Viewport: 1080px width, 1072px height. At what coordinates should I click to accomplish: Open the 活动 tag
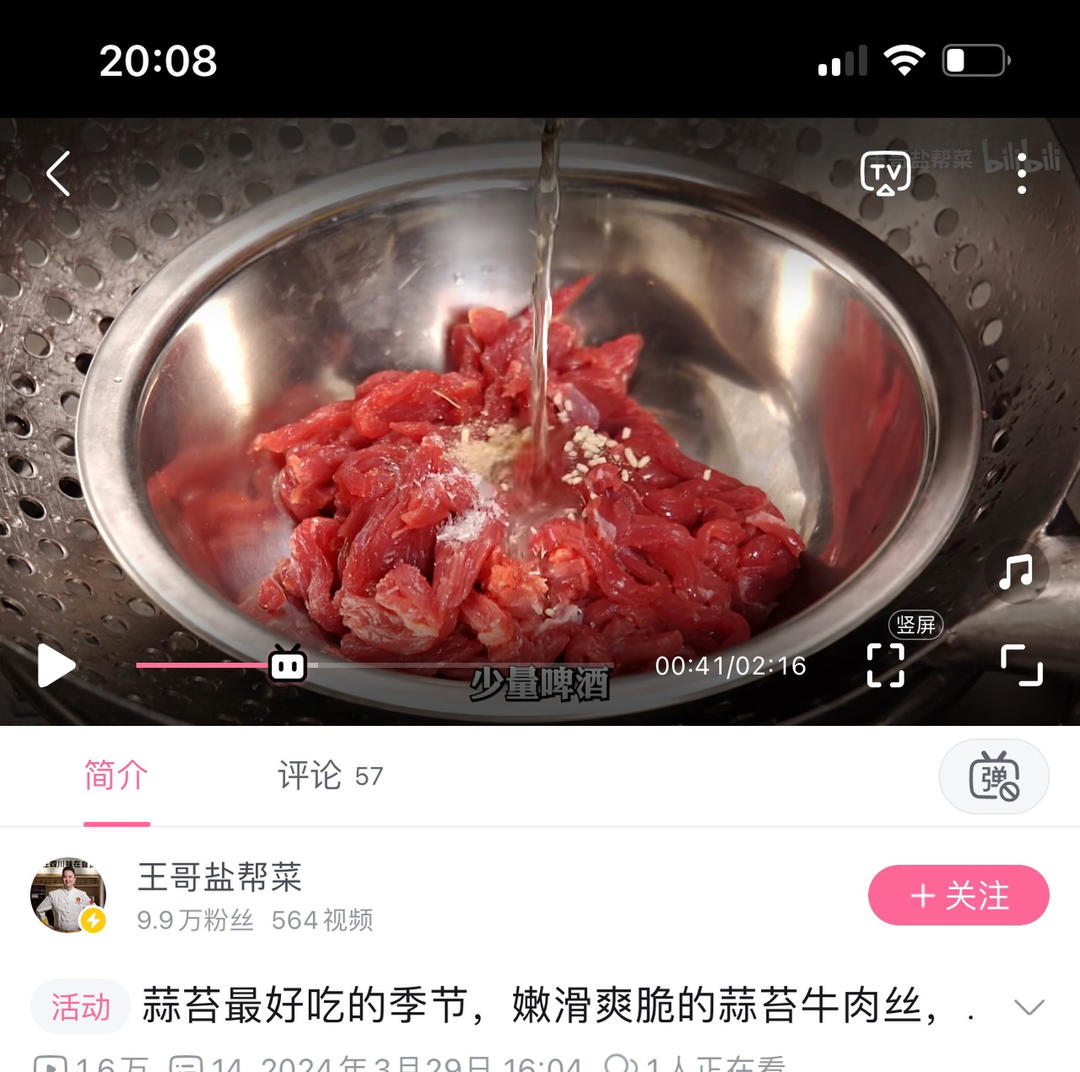coord(80,1007)
